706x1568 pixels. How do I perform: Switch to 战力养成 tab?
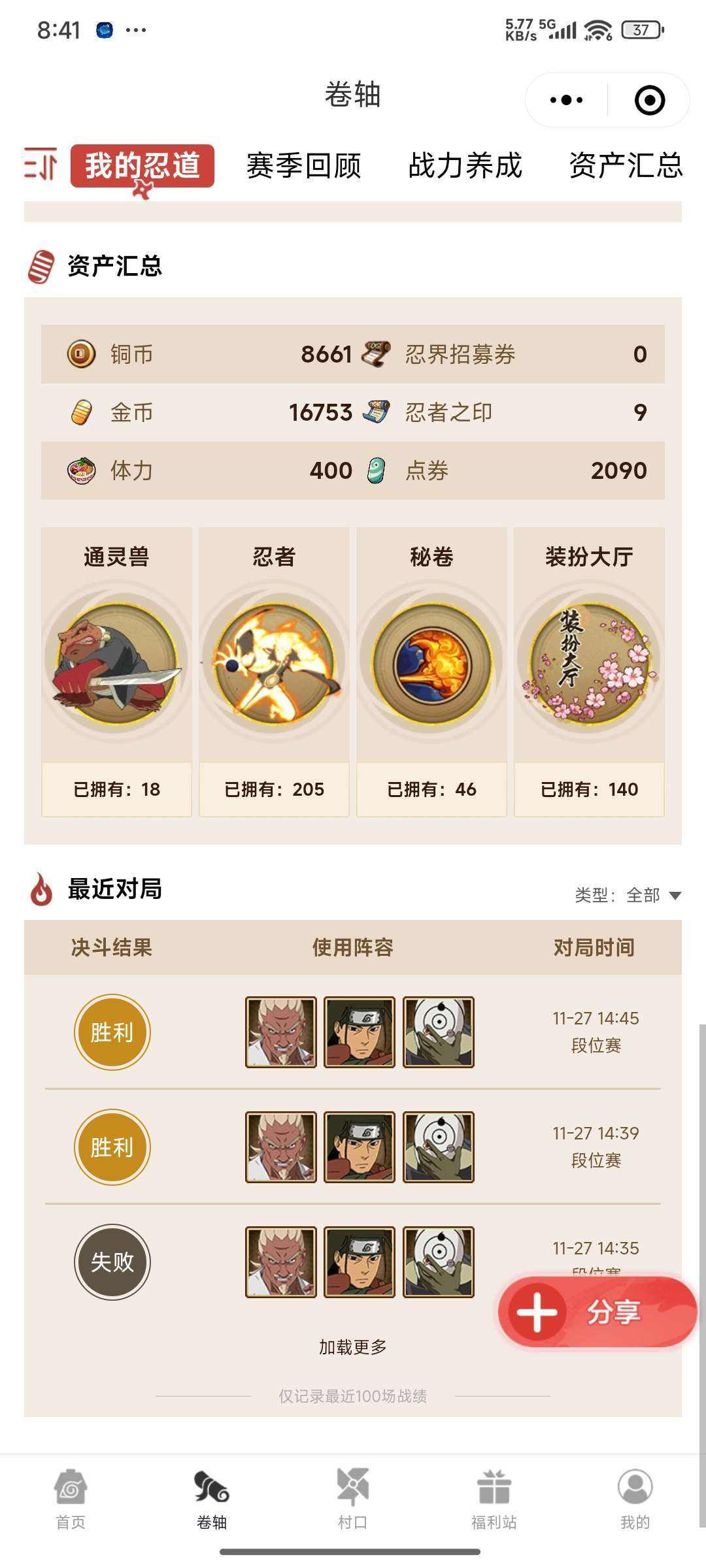[x=465, y=165]
